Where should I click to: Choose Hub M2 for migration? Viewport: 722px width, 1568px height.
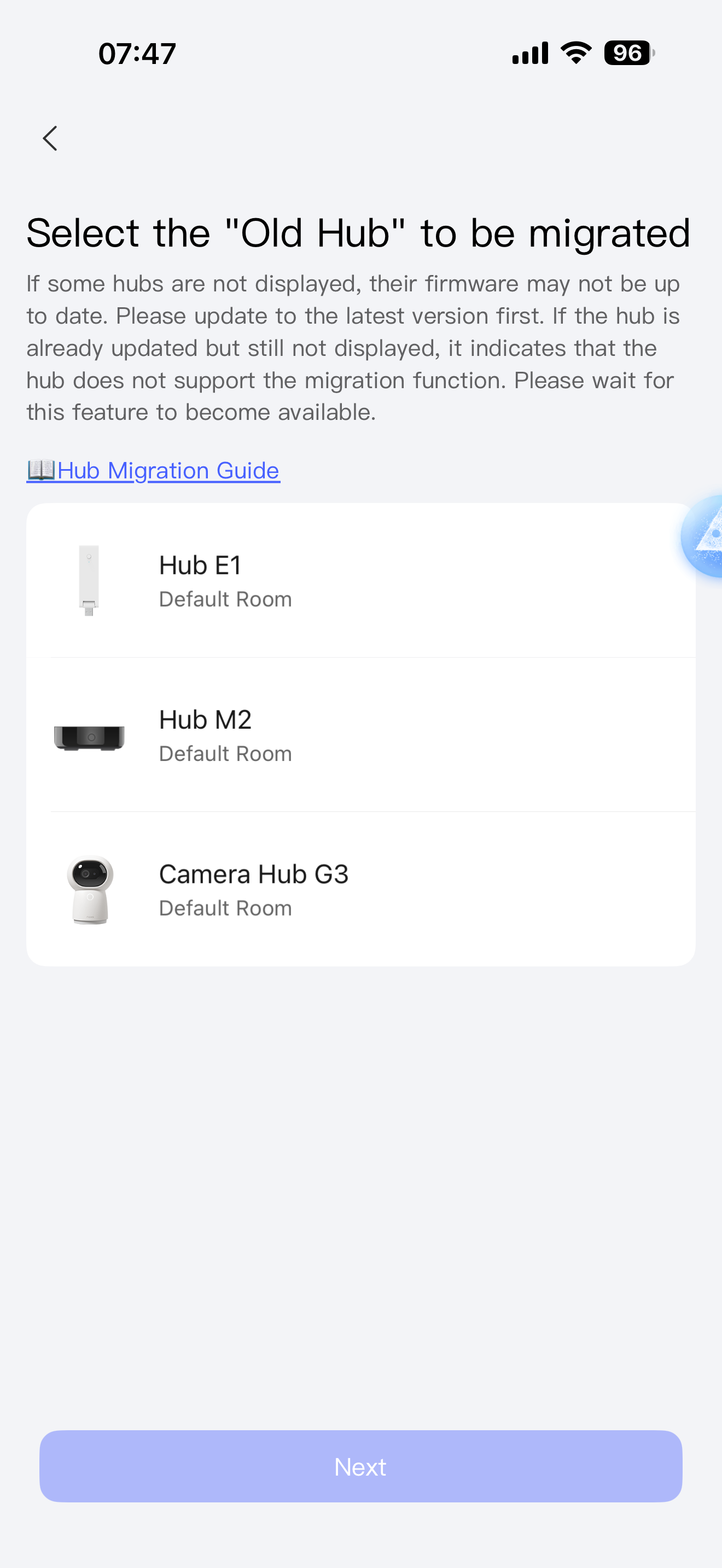(360, 735)
